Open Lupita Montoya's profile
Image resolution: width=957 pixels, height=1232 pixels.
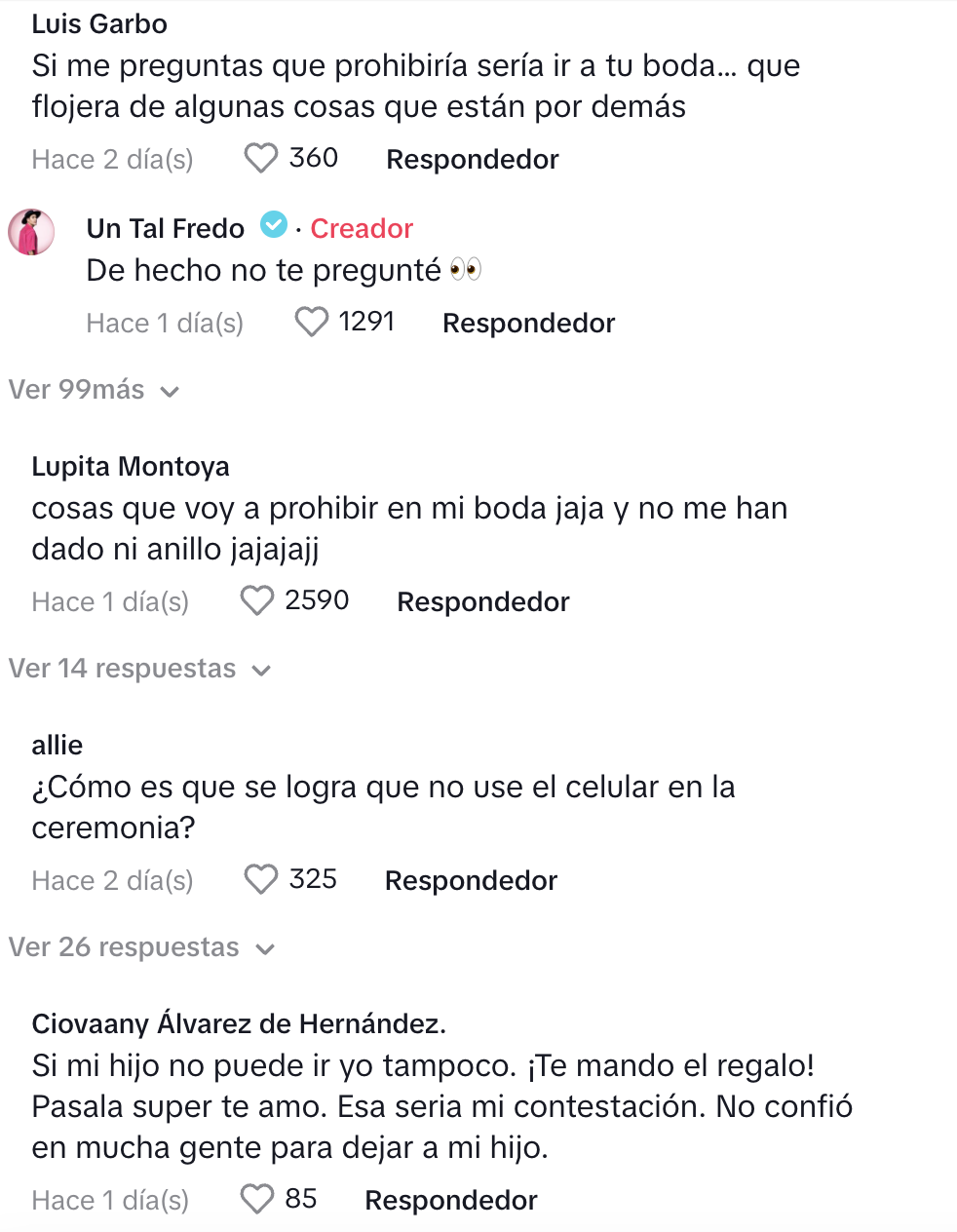coord(130,466)
